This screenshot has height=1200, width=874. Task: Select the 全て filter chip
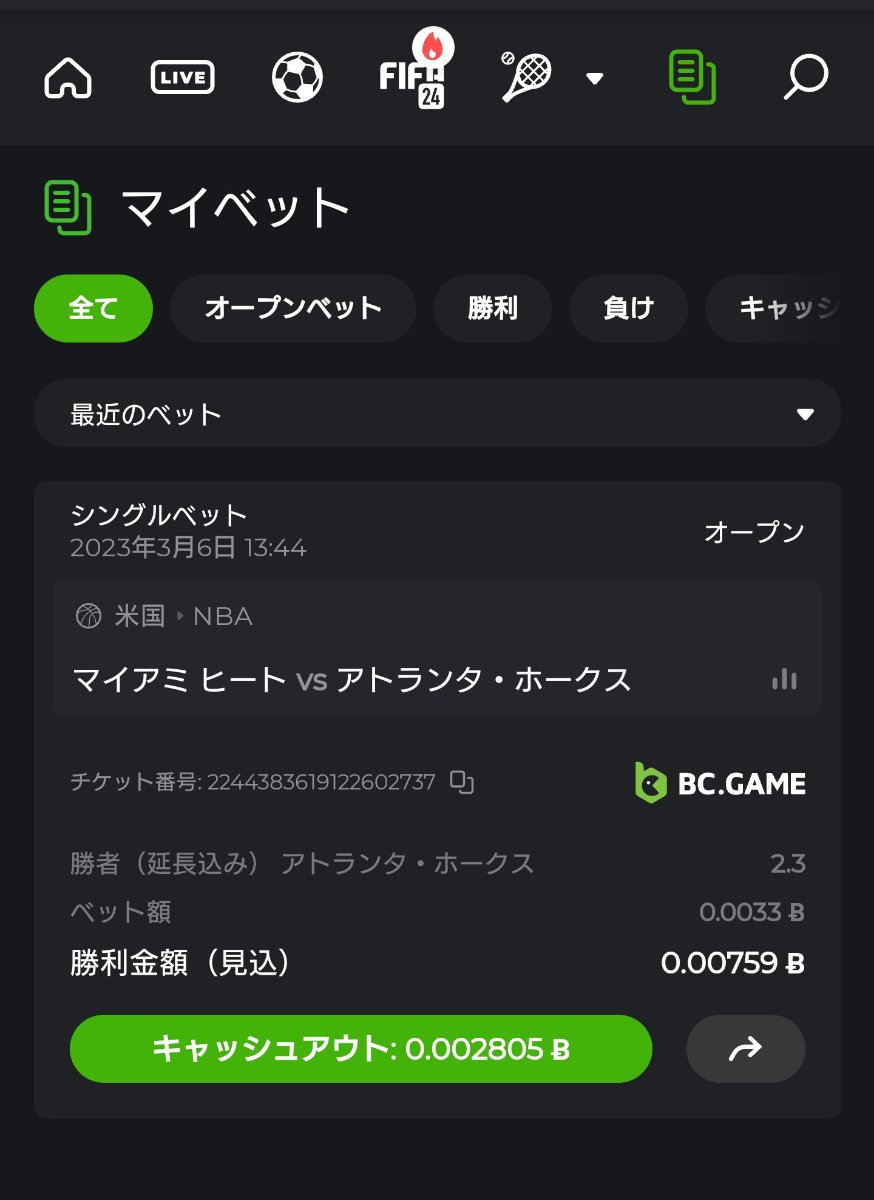[93, 309]
